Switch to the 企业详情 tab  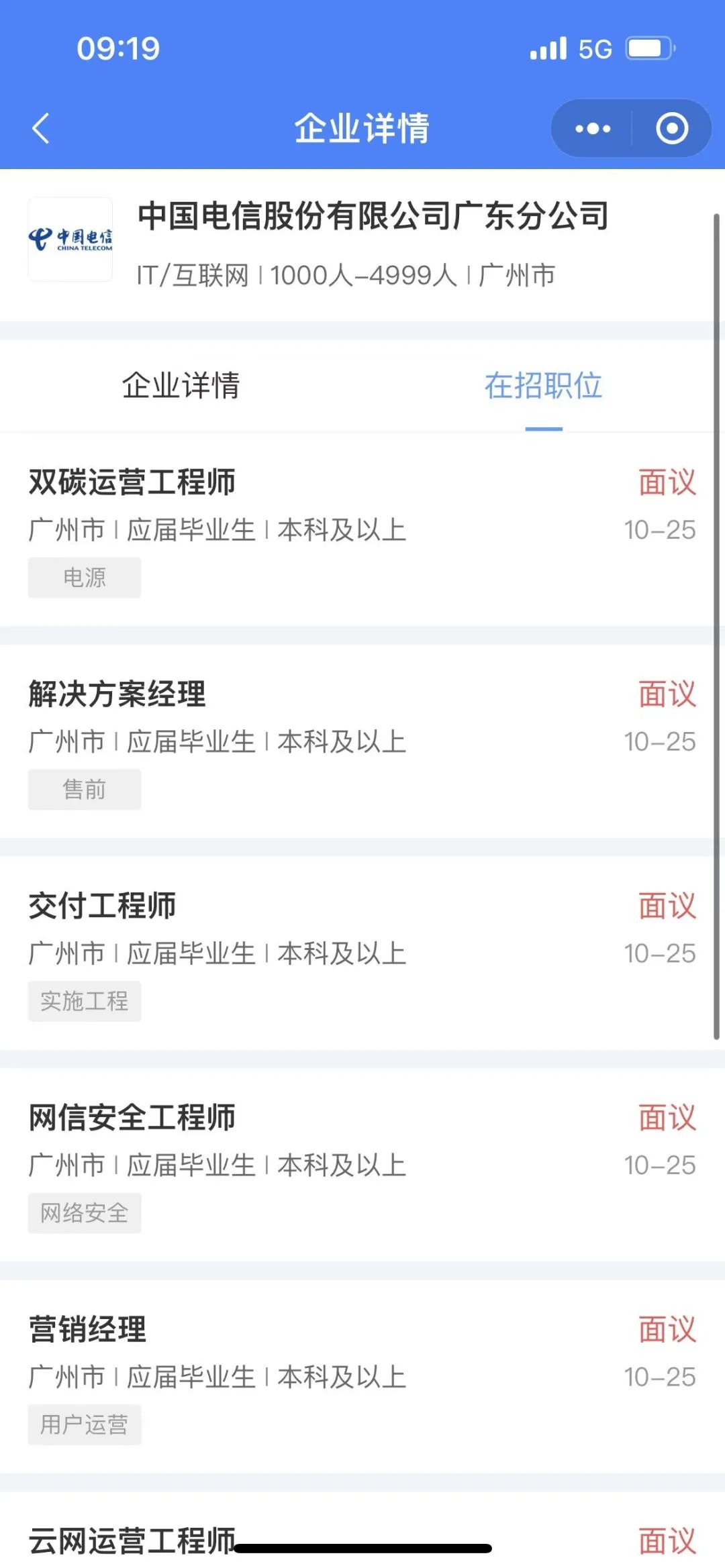pyautogui.click(x=181, y=386)
